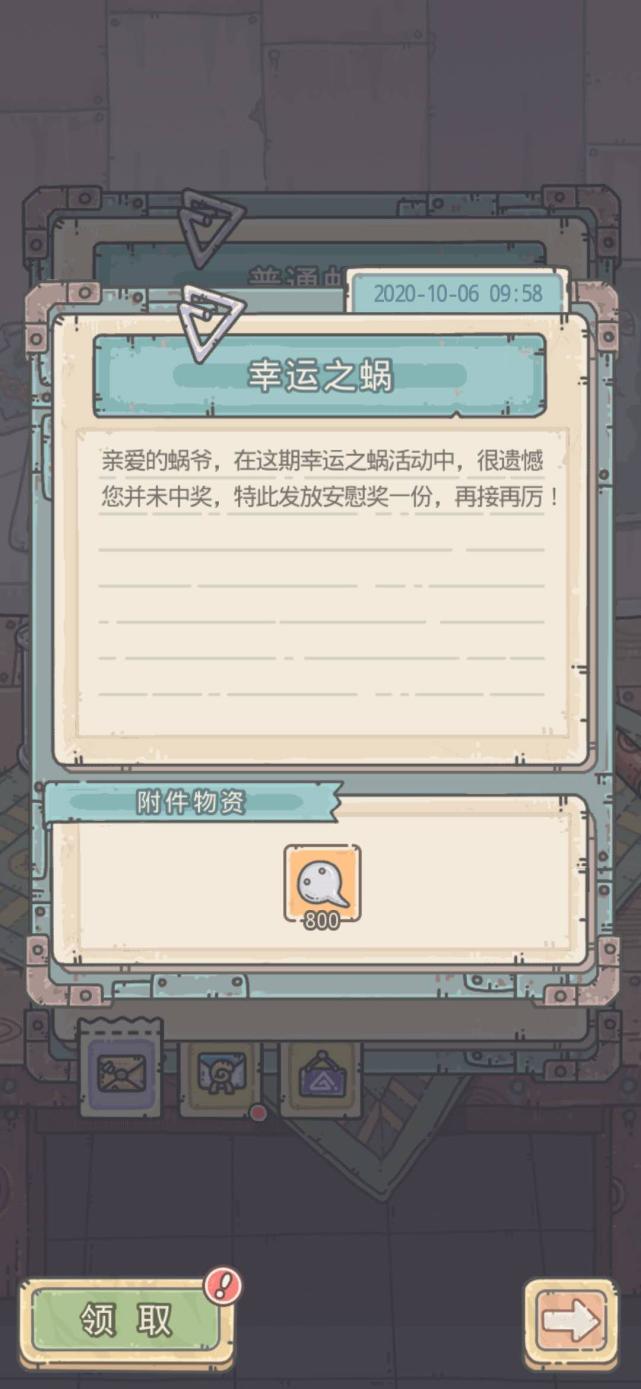641x1389 pixels.
Task: Select the purple bag mail tab
Action: point(321,1077)
